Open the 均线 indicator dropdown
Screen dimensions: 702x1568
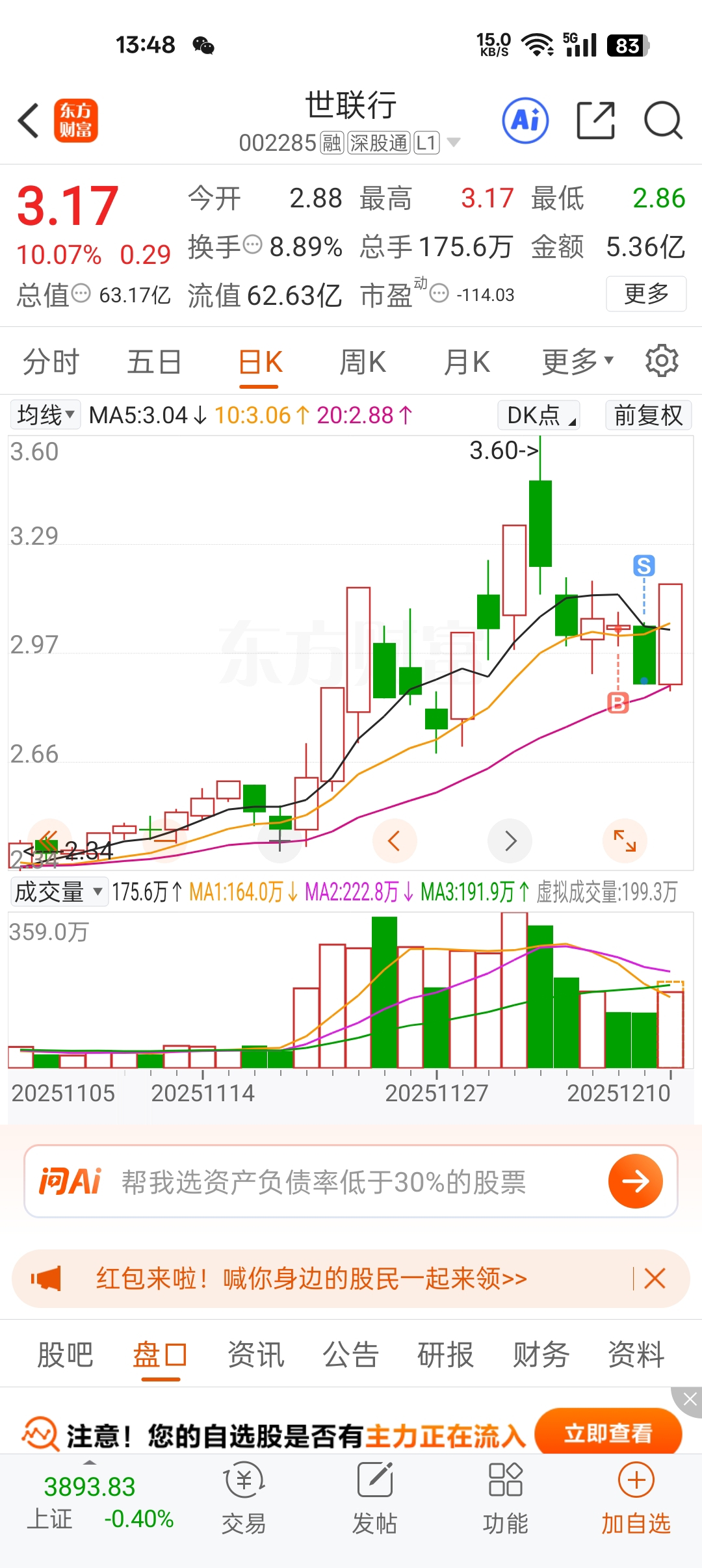pyautogui.click(x=45, y=415)
